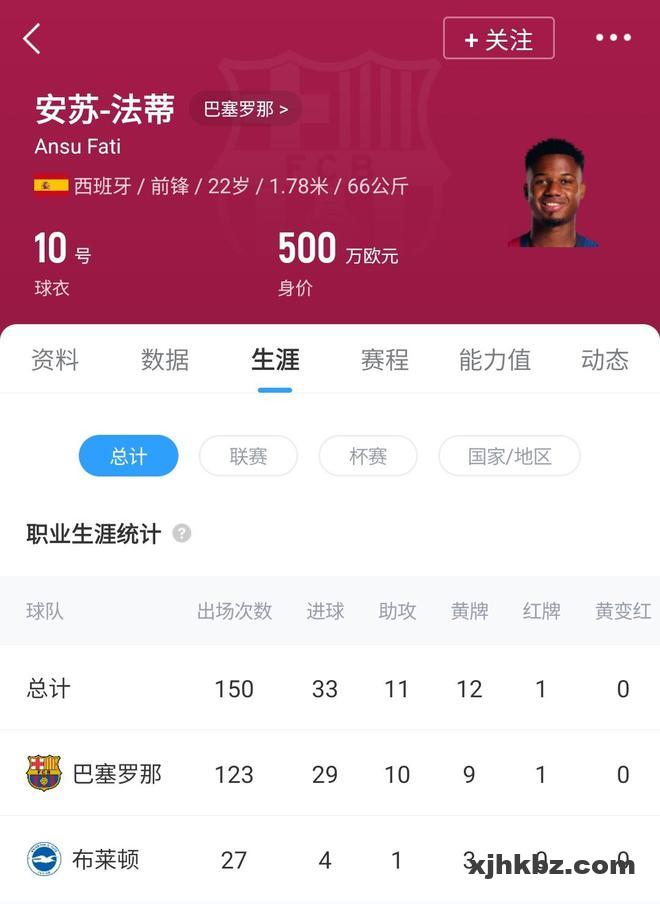660x904 pixels.
Task: Switch to the 资料 tab
Action: (x=55, y=360)
